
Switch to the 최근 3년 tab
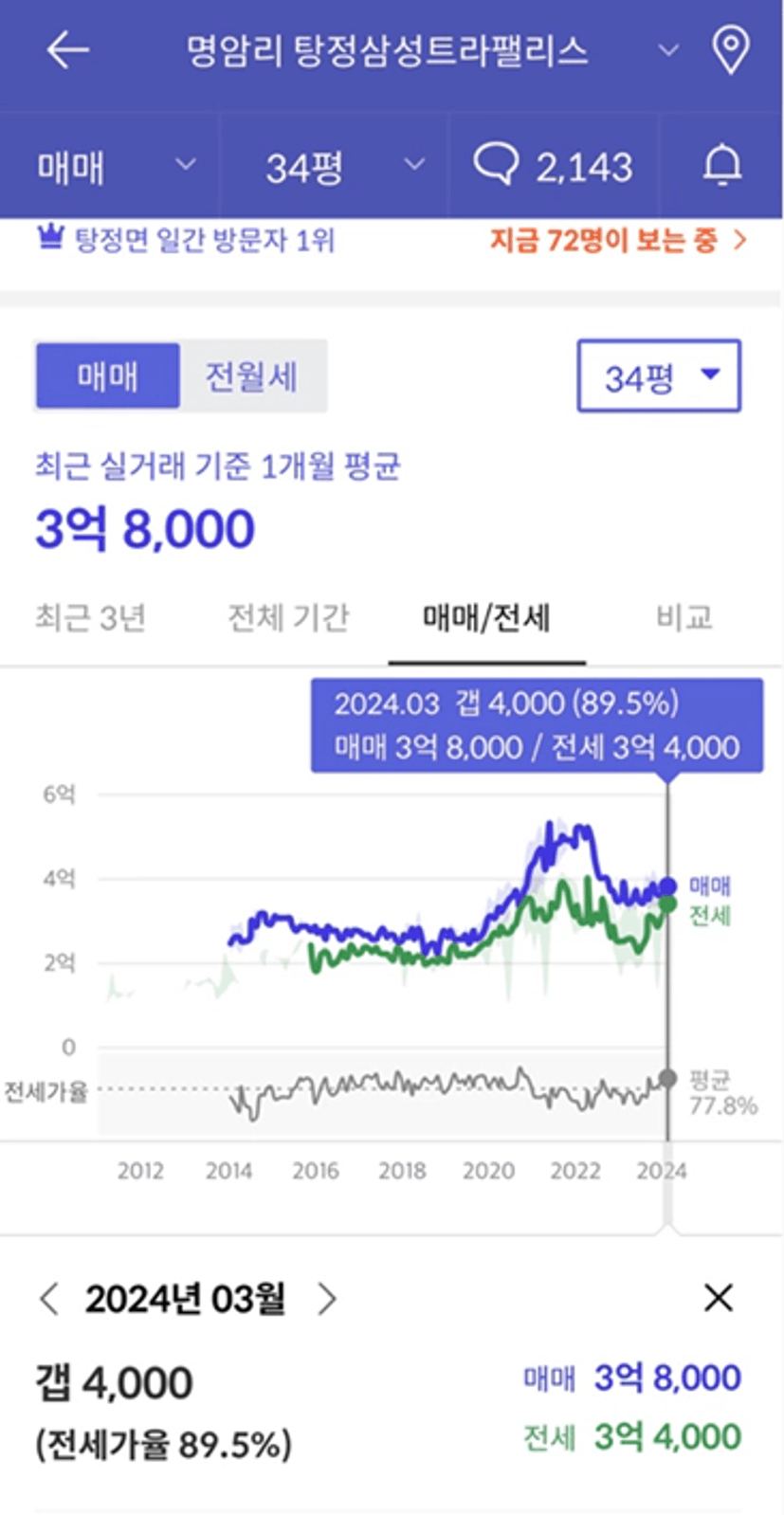pyautogui.click(x=91, y=618)
